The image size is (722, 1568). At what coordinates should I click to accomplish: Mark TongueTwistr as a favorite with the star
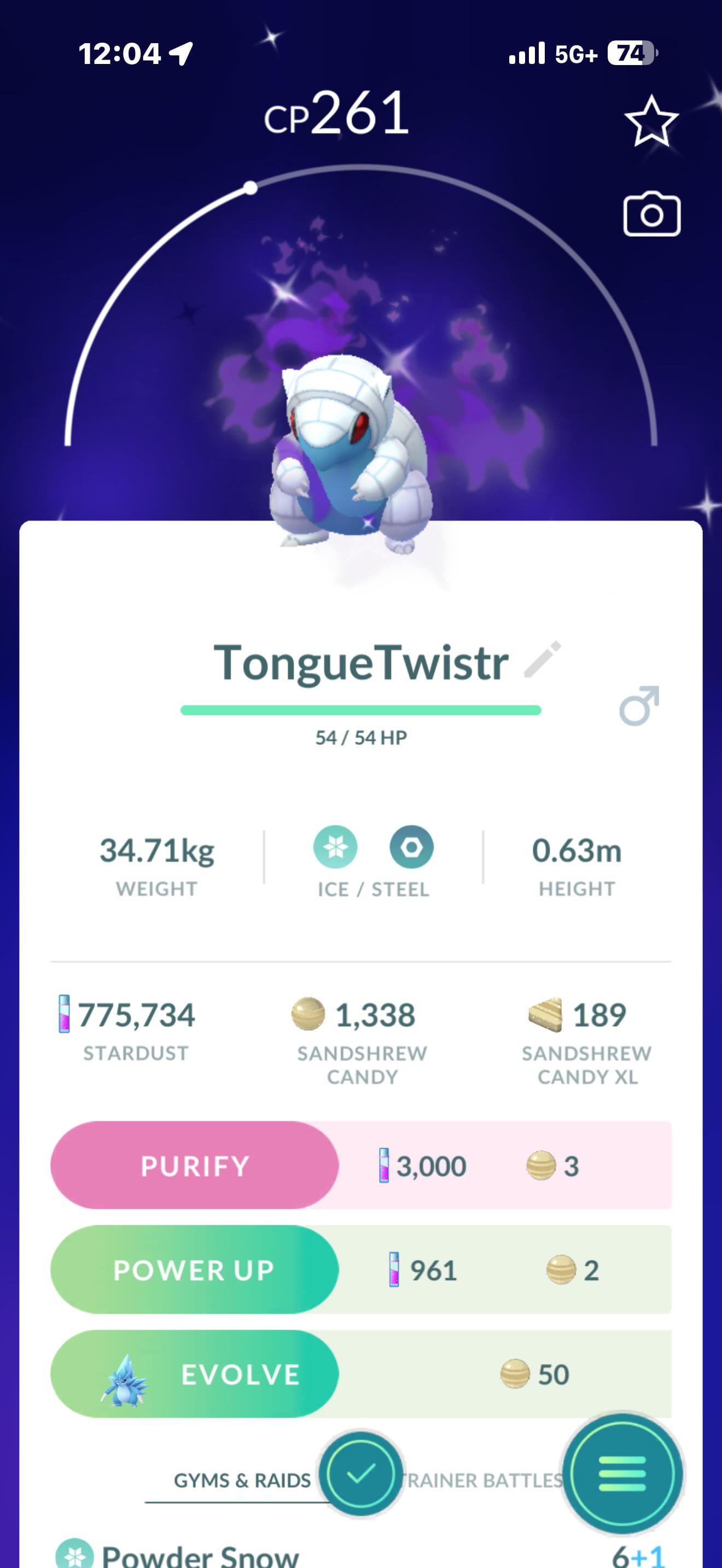pos(651,122)
